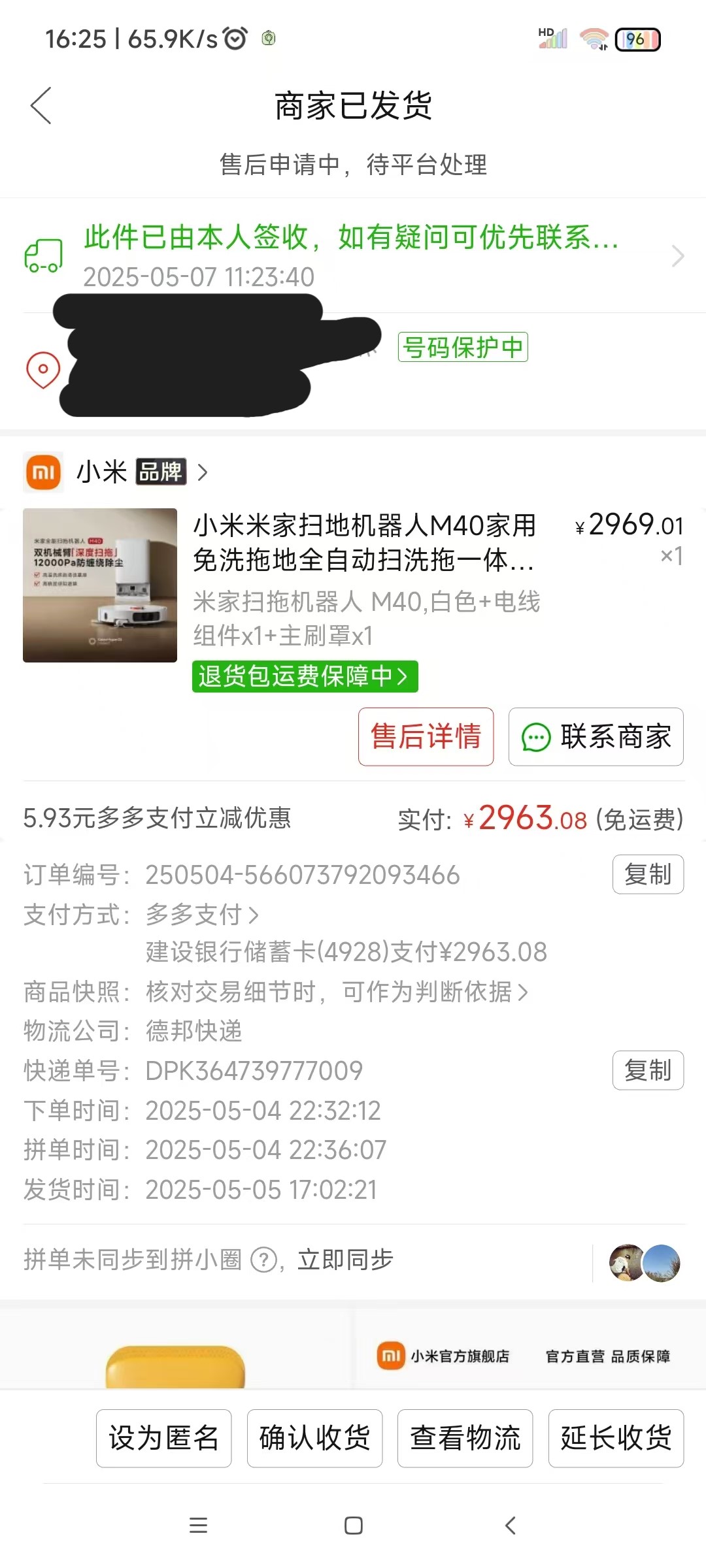The image size is (706, 1568).
Task: Tap the 退货包运费保障中 guarantee tag
Action: 305,676
